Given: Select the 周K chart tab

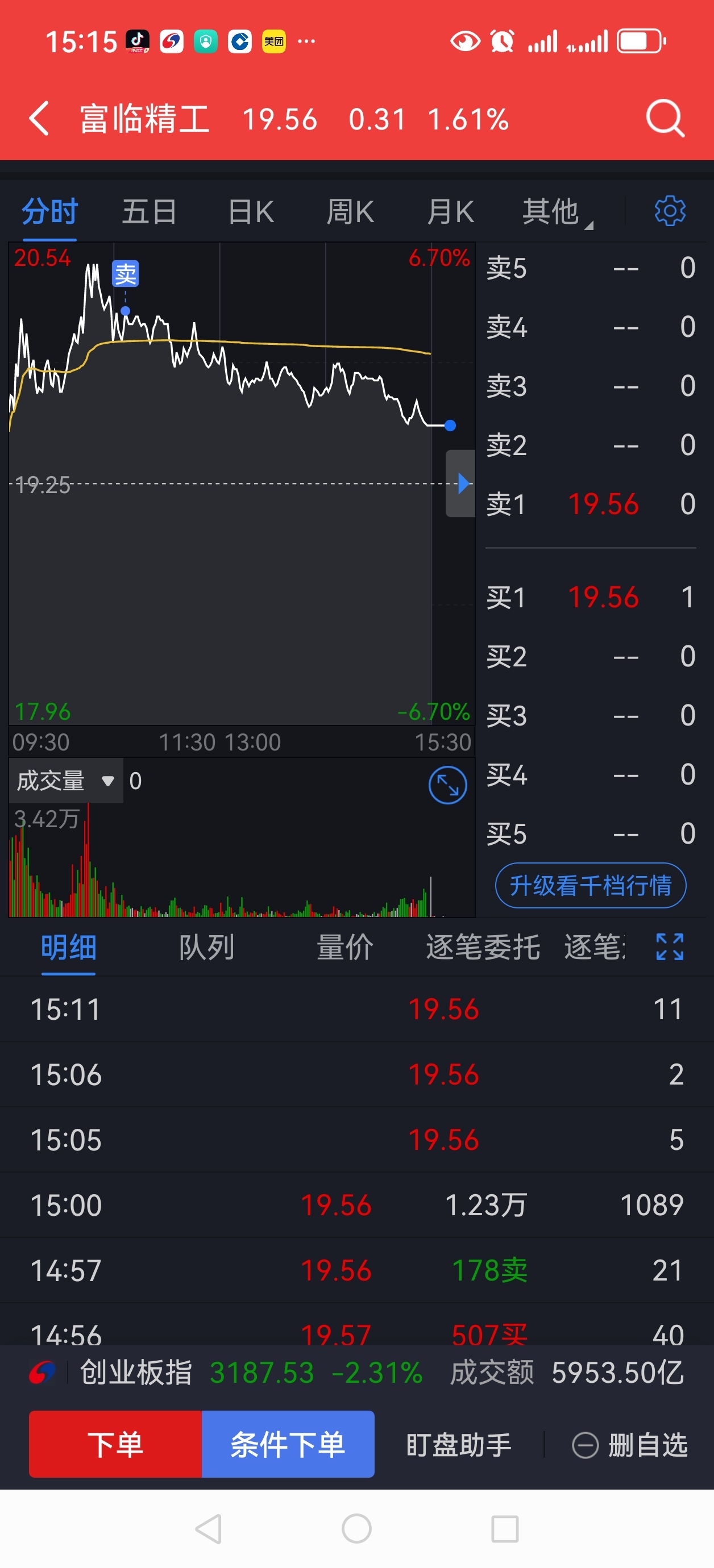Looking at the screenshot, I should coord(350,212).
